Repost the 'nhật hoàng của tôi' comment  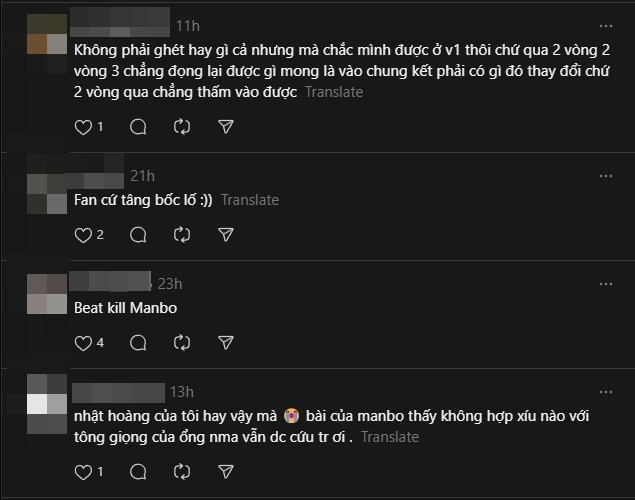click(182, 471)
